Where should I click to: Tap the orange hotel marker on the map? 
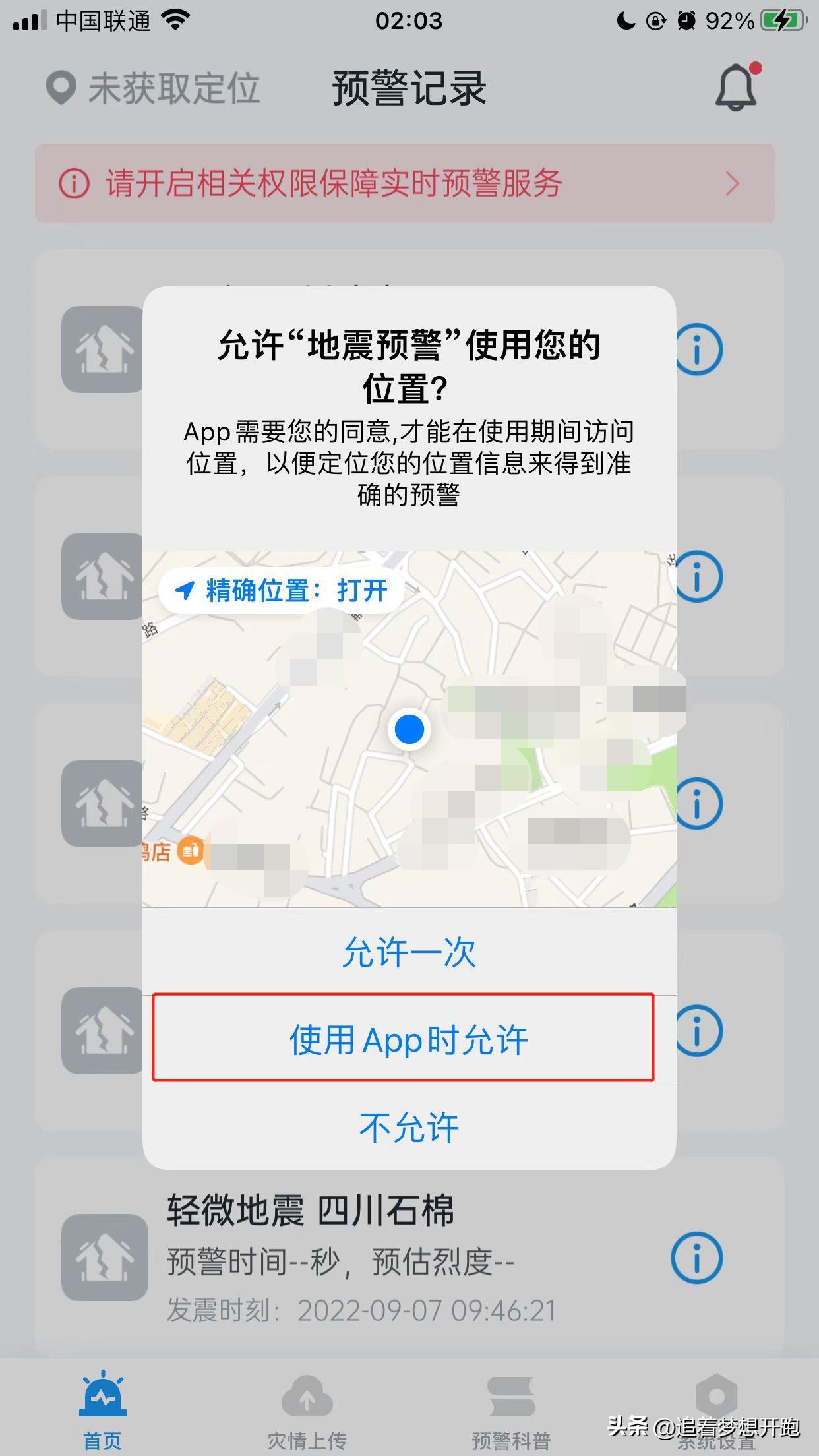[190, 851]
